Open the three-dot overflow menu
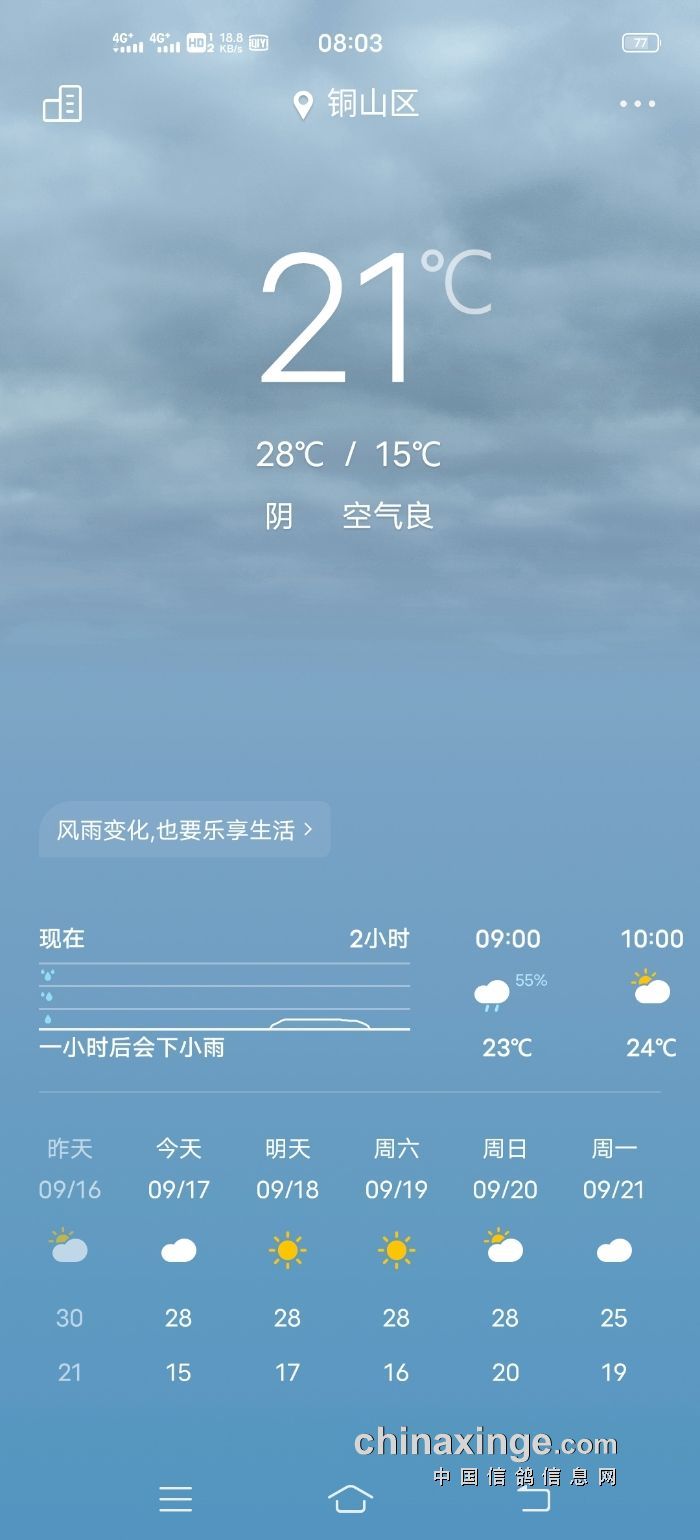The height and width of the screenshot is (1540, 700). 637,104
